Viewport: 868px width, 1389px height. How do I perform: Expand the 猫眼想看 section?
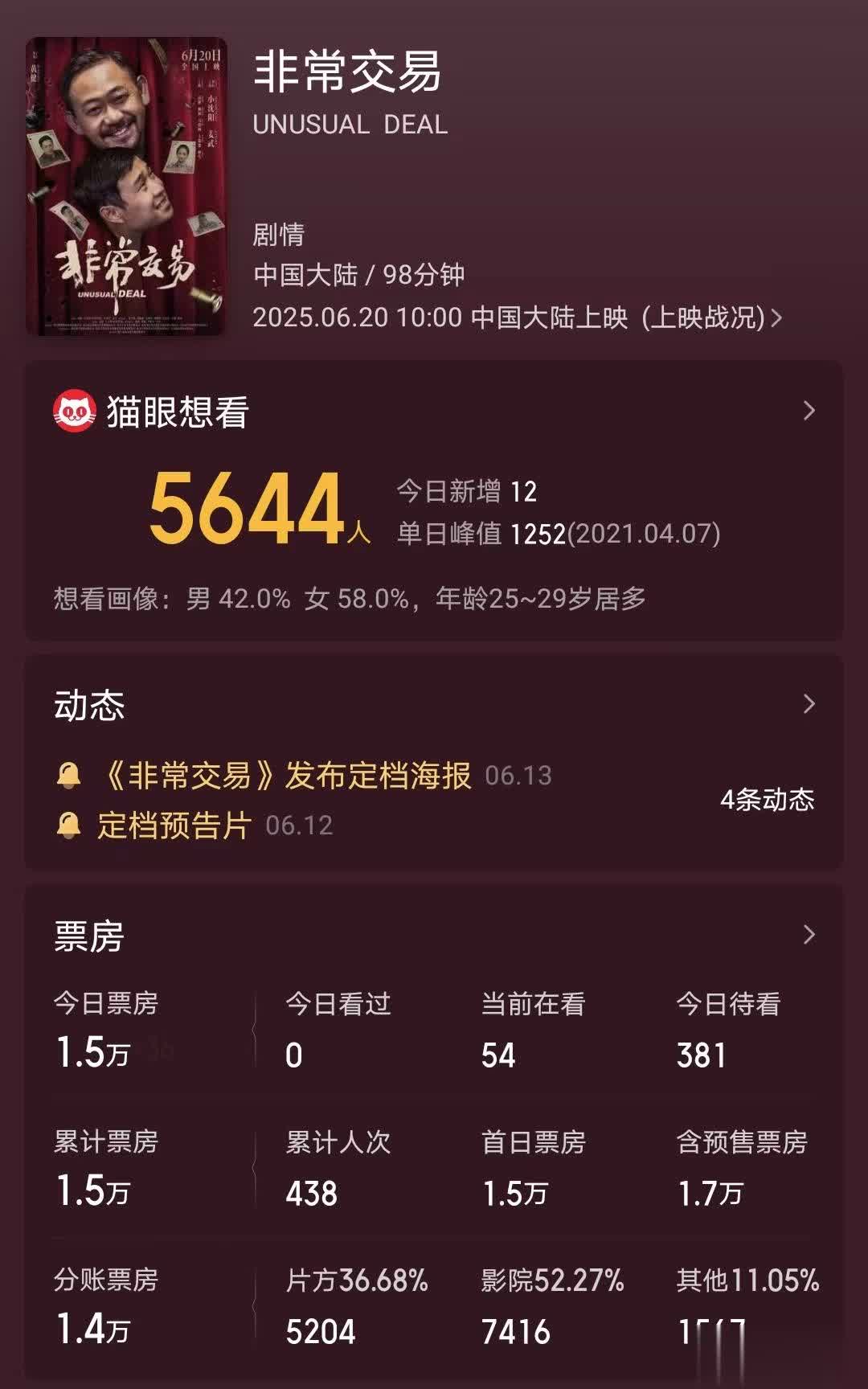(809, 411)
